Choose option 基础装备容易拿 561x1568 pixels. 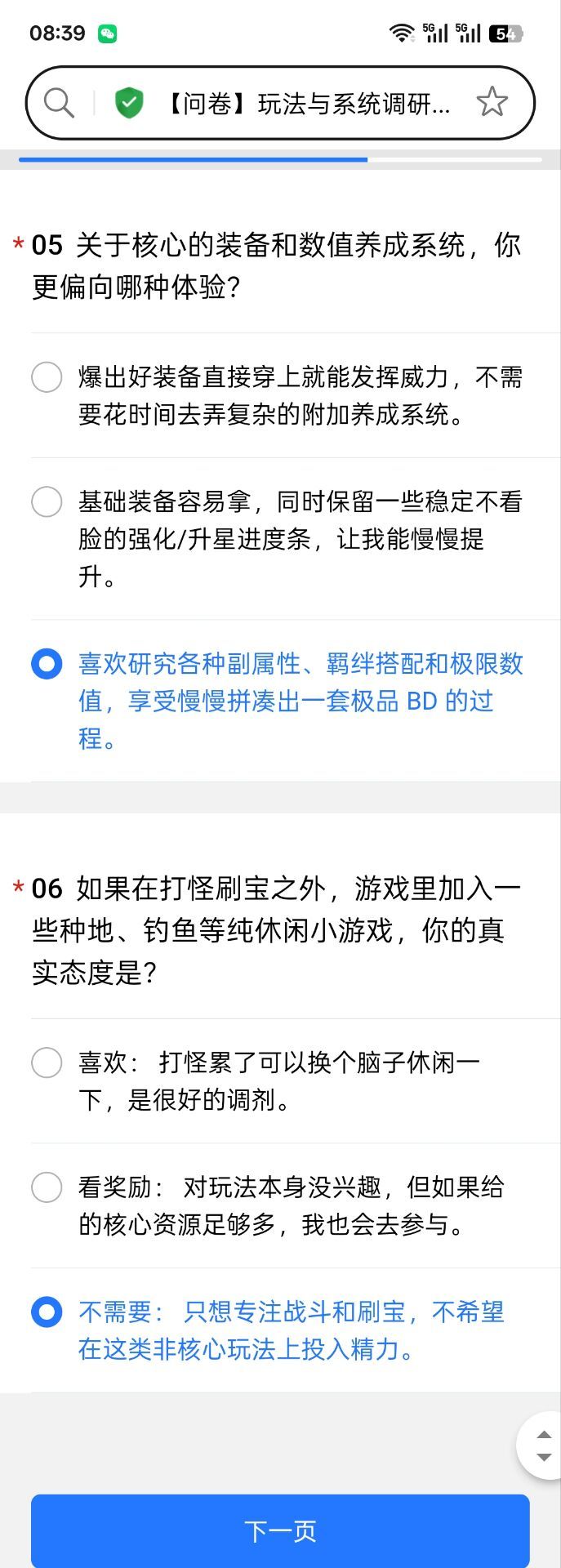click(47, 501)
